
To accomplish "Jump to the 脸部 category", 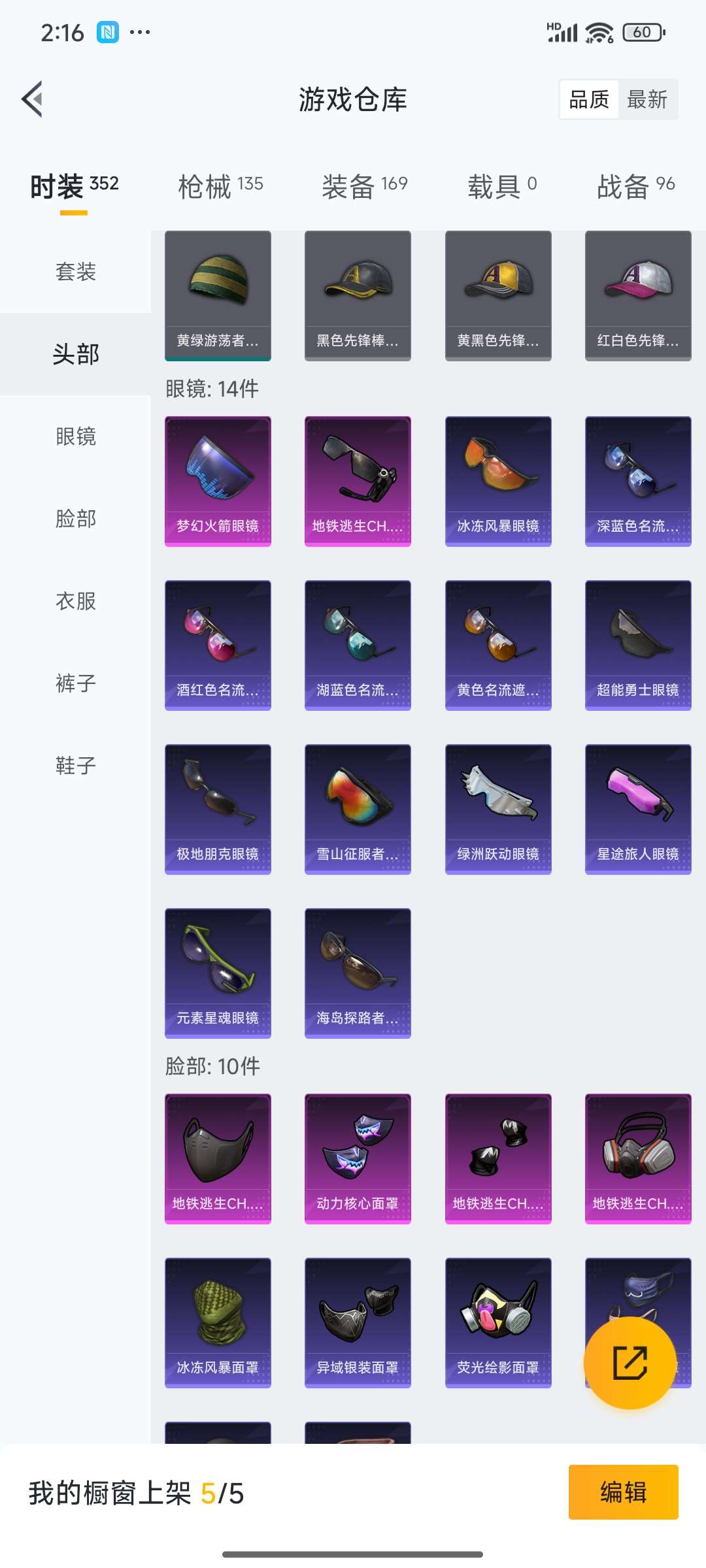I will pyautogui.click(x=76, y=519).
